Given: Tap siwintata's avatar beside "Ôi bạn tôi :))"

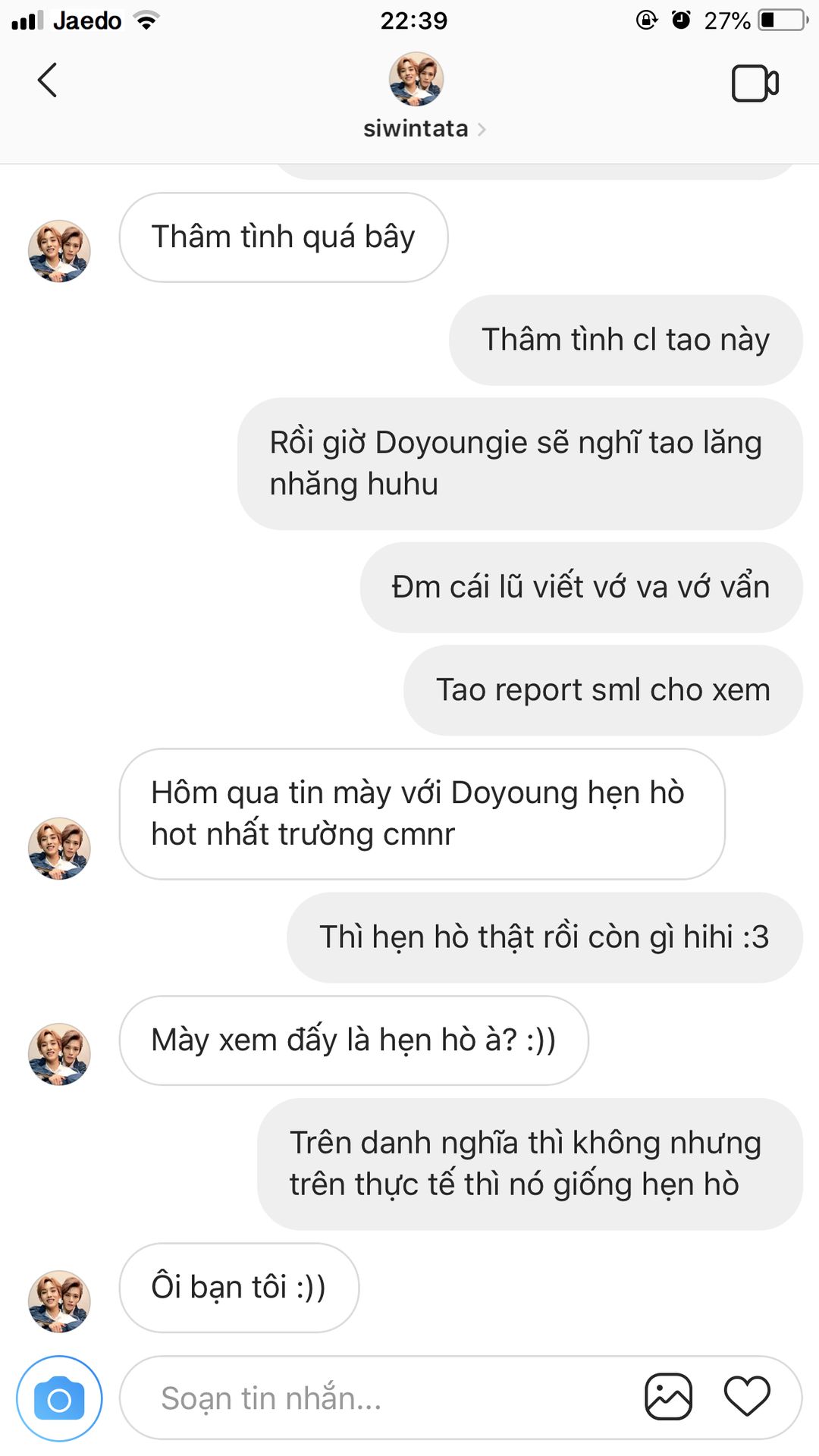Looking at the screenshot, I should click(x=59, y=1301).
